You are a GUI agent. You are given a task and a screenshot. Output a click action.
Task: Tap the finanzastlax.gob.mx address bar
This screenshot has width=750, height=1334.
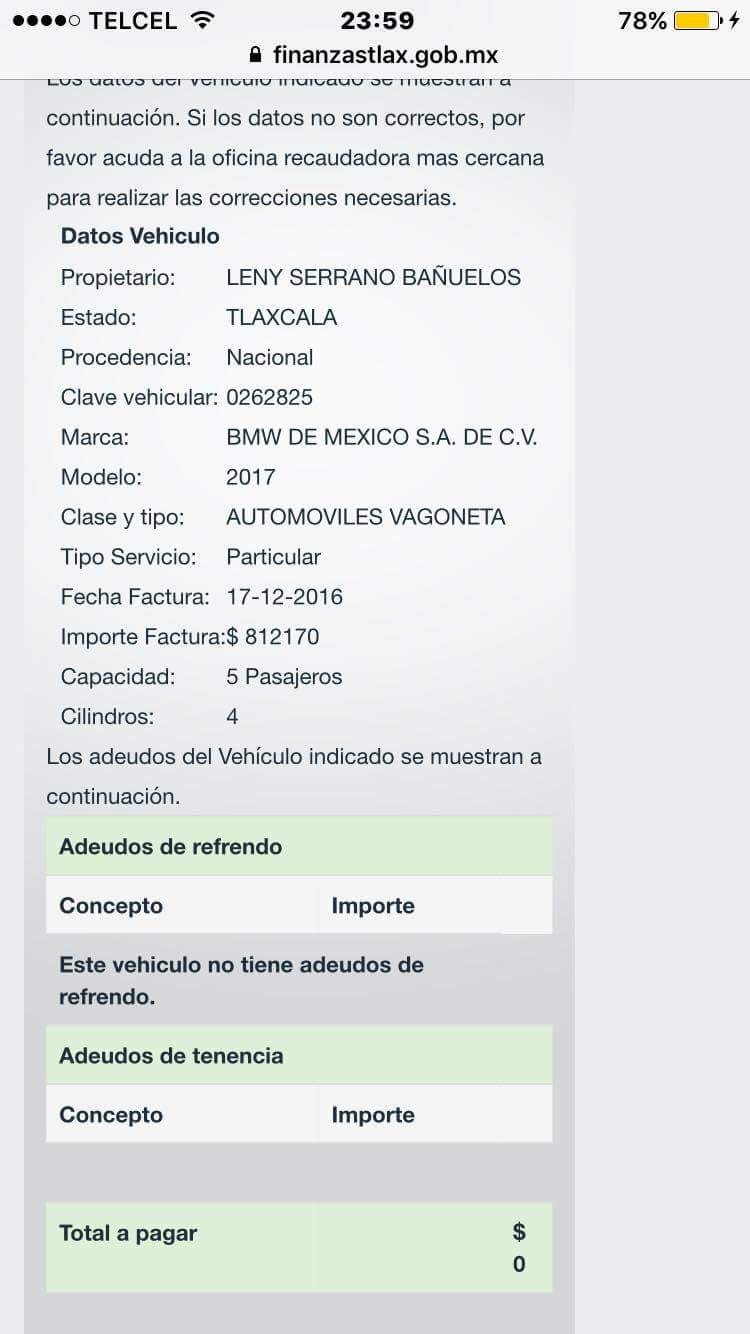point(375,55)
